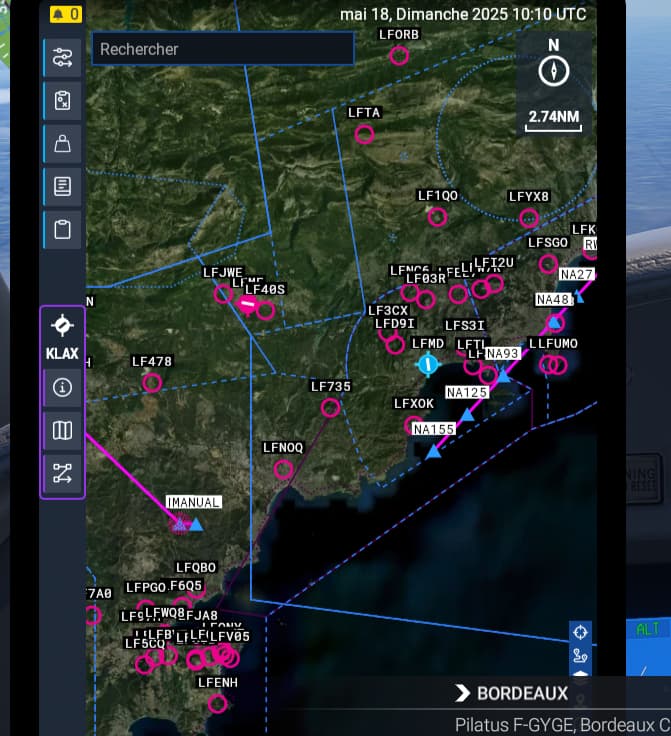Center the map on aircraft crosshair

click(x=581, y=632)
